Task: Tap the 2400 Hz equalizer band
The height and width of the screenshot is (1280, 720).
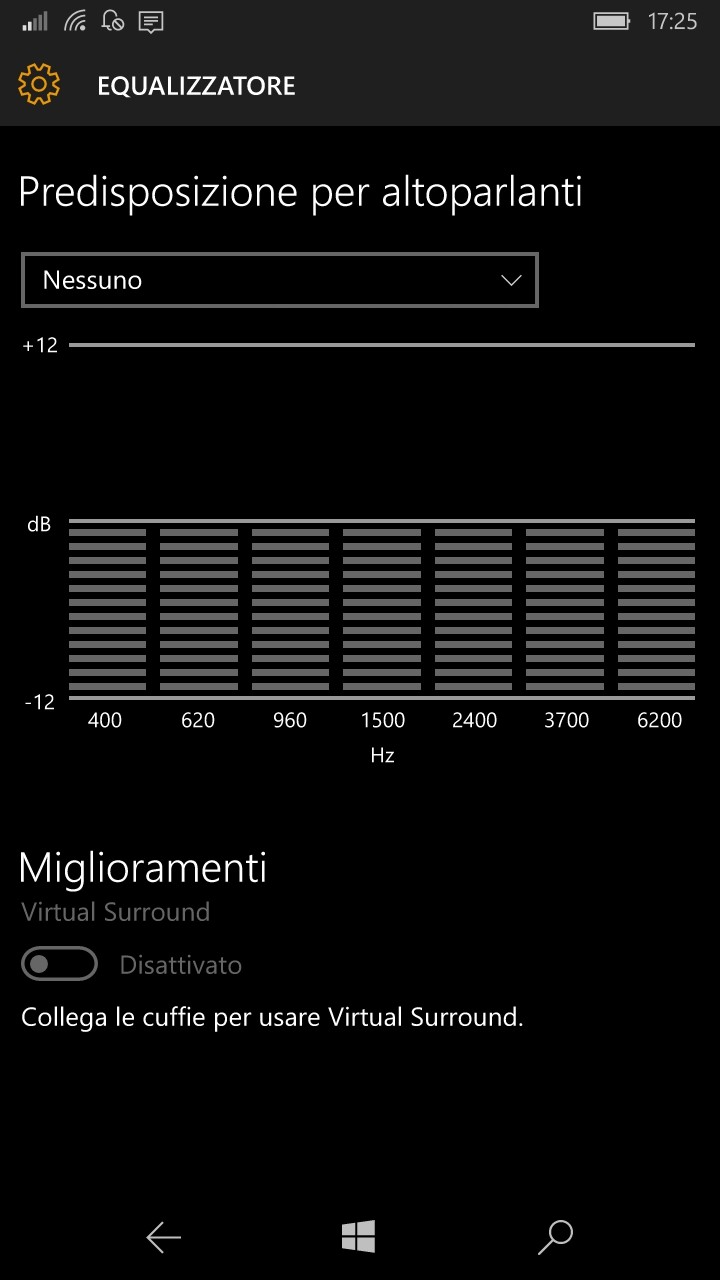Action: 473,610
